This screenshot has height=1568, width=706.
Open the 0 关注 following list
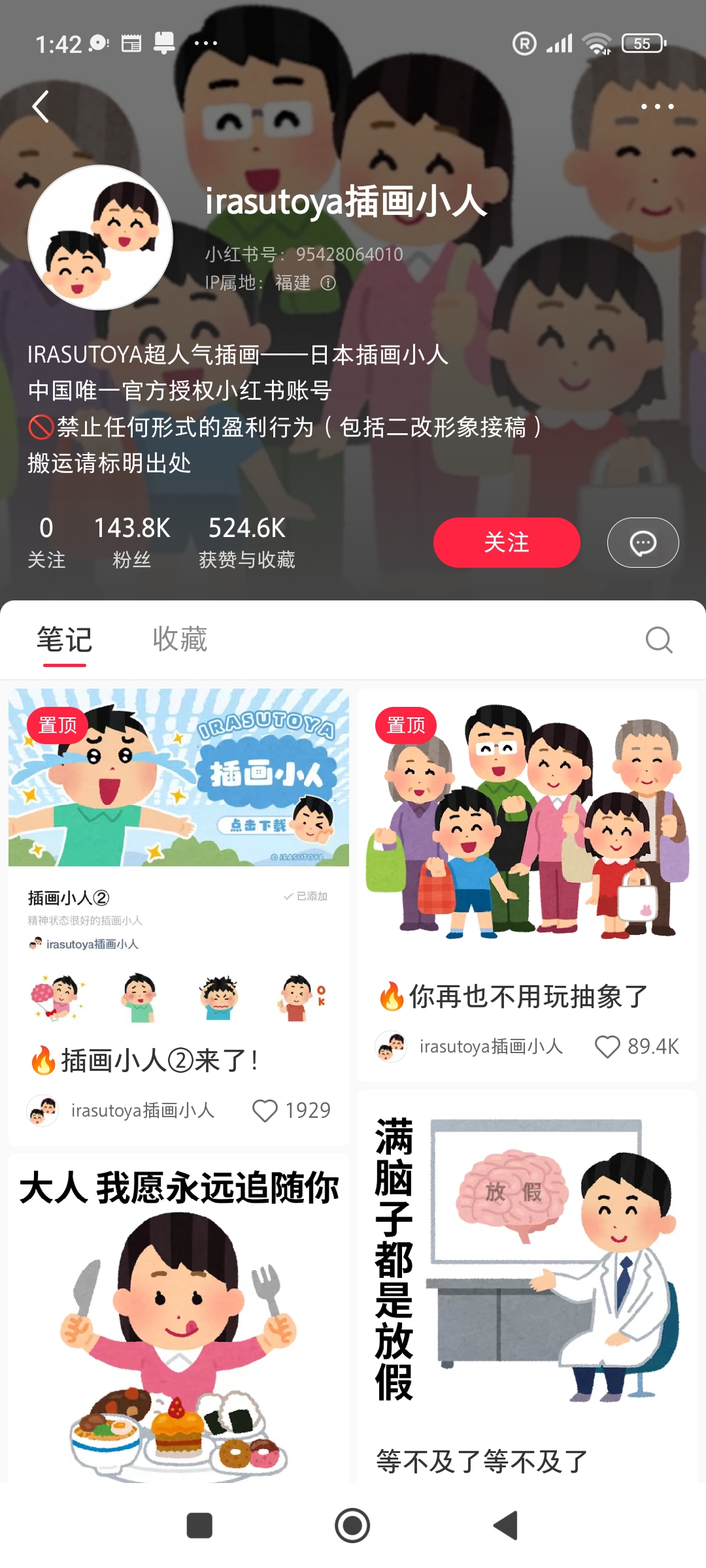point(46,541)
